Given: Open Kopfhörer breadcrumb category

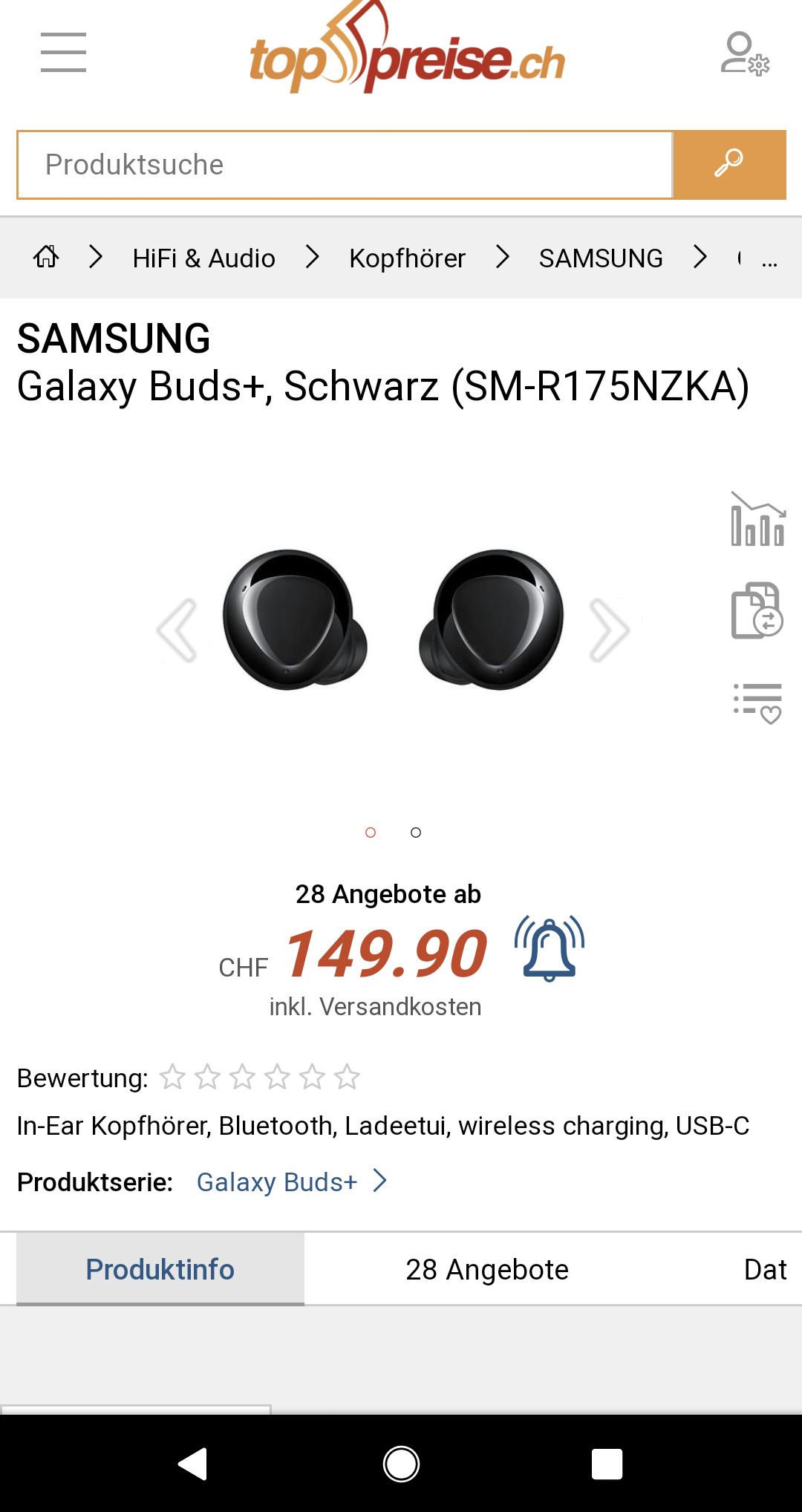Looking at the screenshot, I should pos(407,258).
